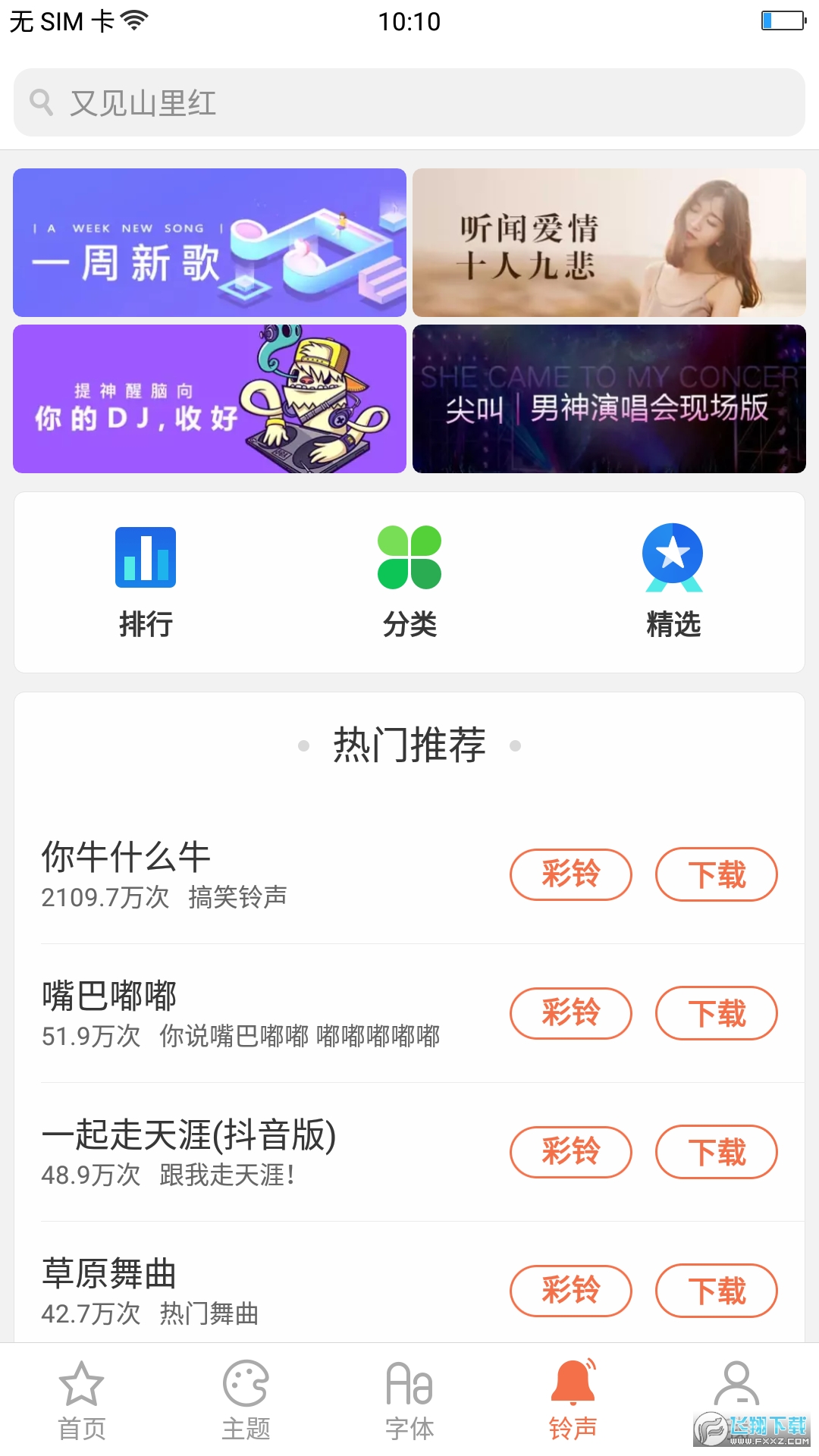Open the search box showing 又见山里红
819x1456 pixels.
(x=409, y=102)
